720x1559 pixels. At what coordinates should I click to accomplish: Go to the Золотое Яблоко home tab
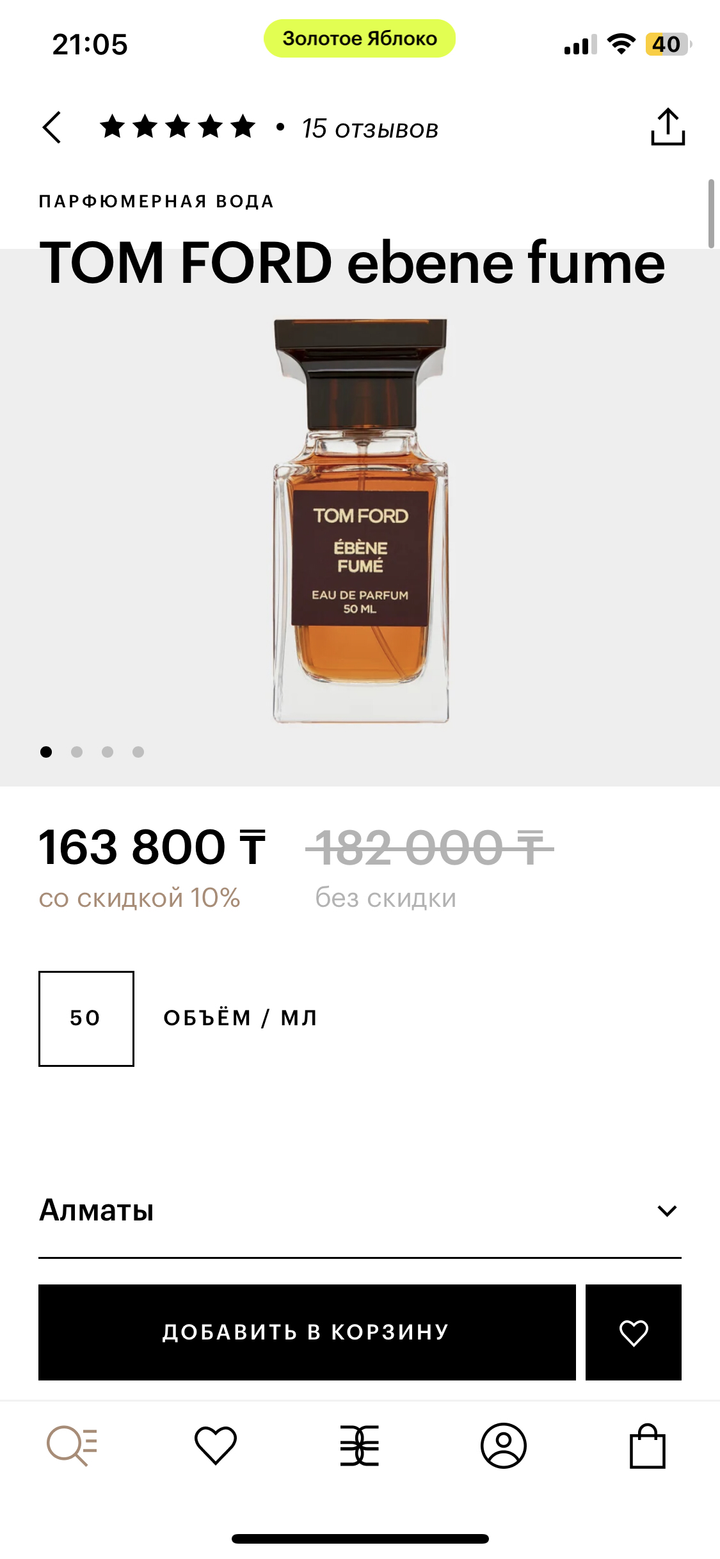pyautogui.click(x=359, y=1445)
